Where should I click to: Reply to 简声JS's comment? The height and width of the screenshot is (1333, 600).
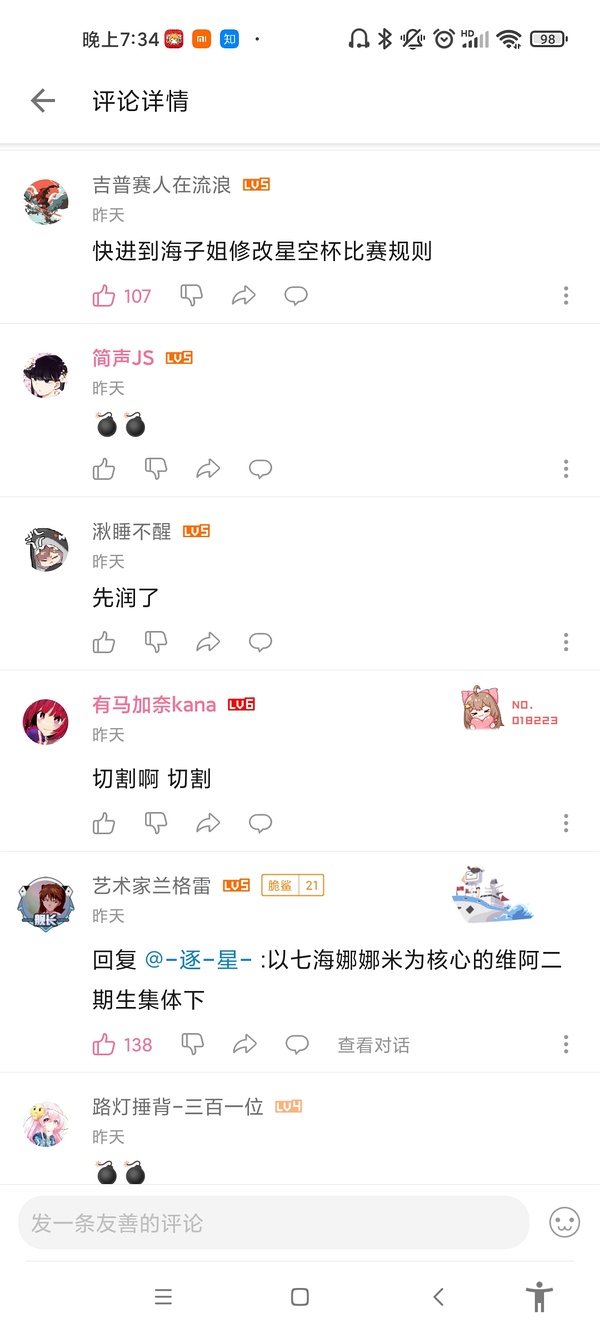click(x=261, y=469)
